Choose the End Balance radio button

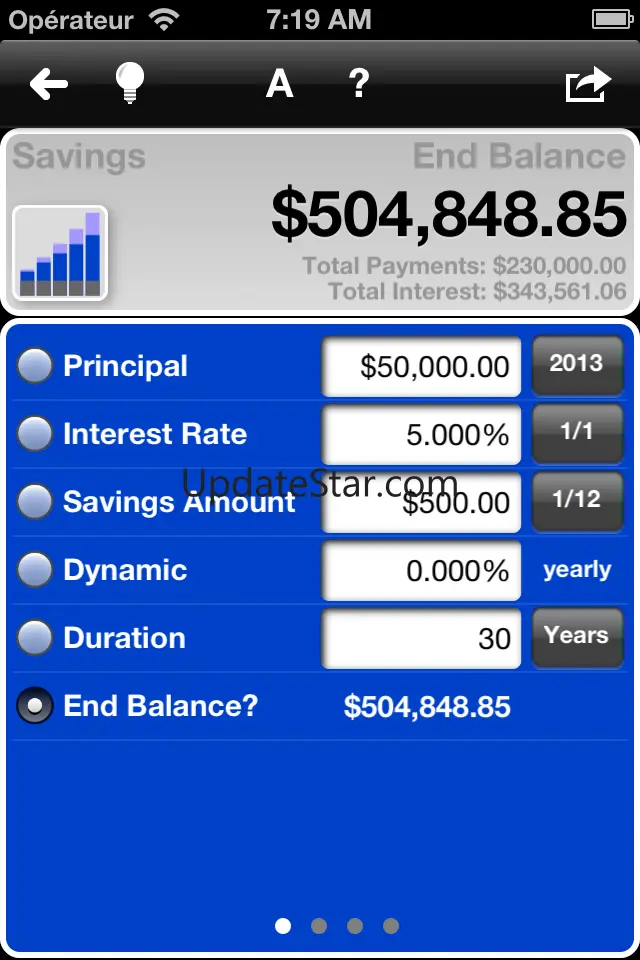coord(35,706)
